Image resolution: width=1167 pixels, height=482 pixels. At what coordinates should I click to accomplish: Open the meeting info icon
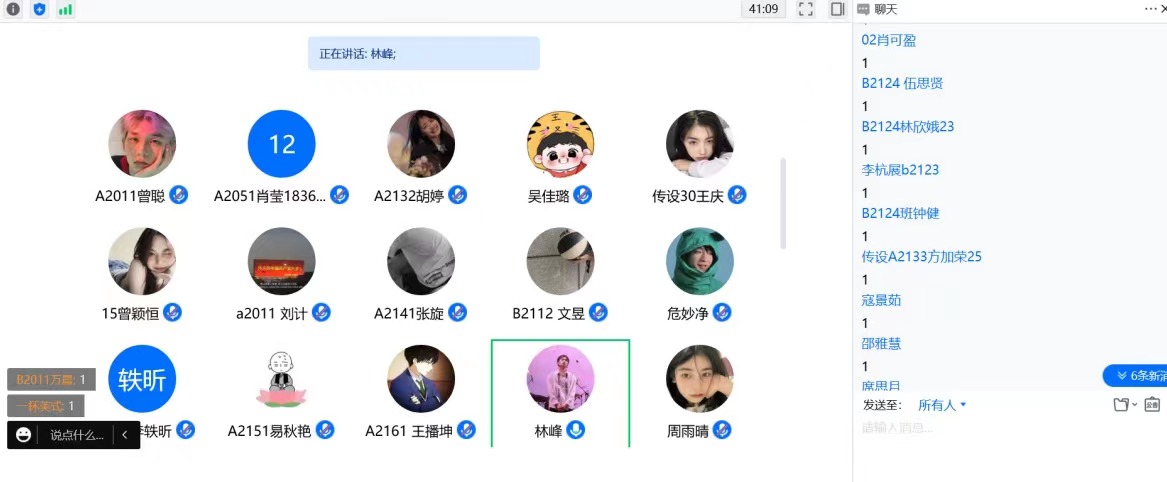[13, 9]
